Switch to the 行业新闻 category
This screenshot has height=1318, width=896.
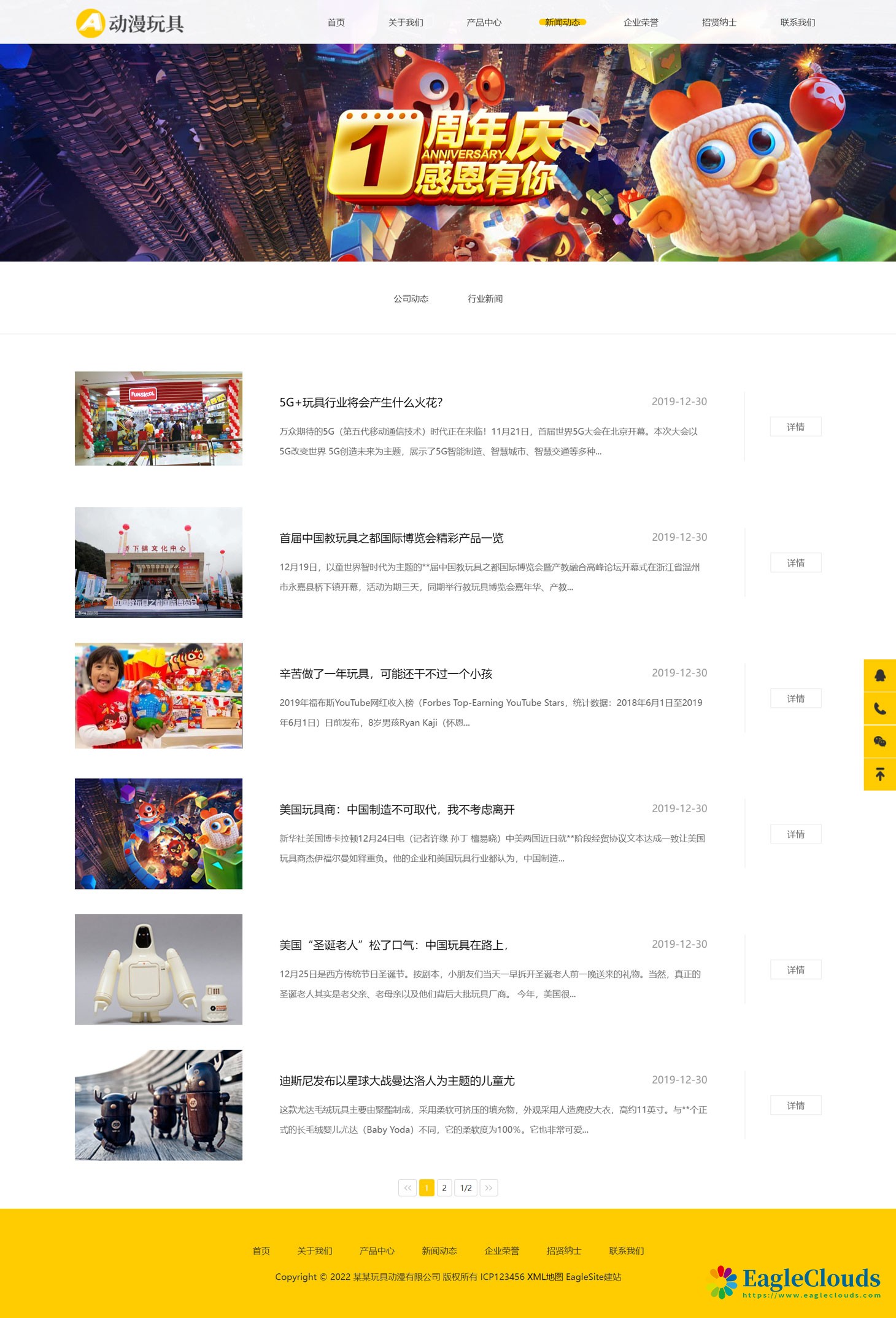pyautogui.click(x=485, y=299)
